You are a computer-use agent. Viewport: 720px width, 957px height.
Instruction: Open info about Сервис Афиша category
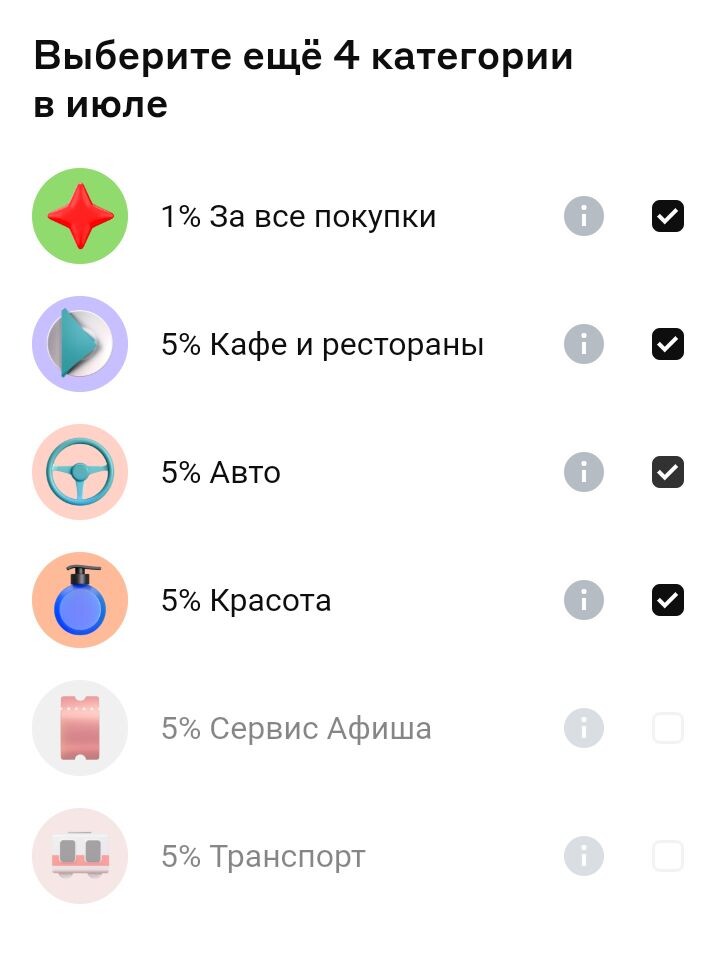pyautogui.click(x=583, y=728)
